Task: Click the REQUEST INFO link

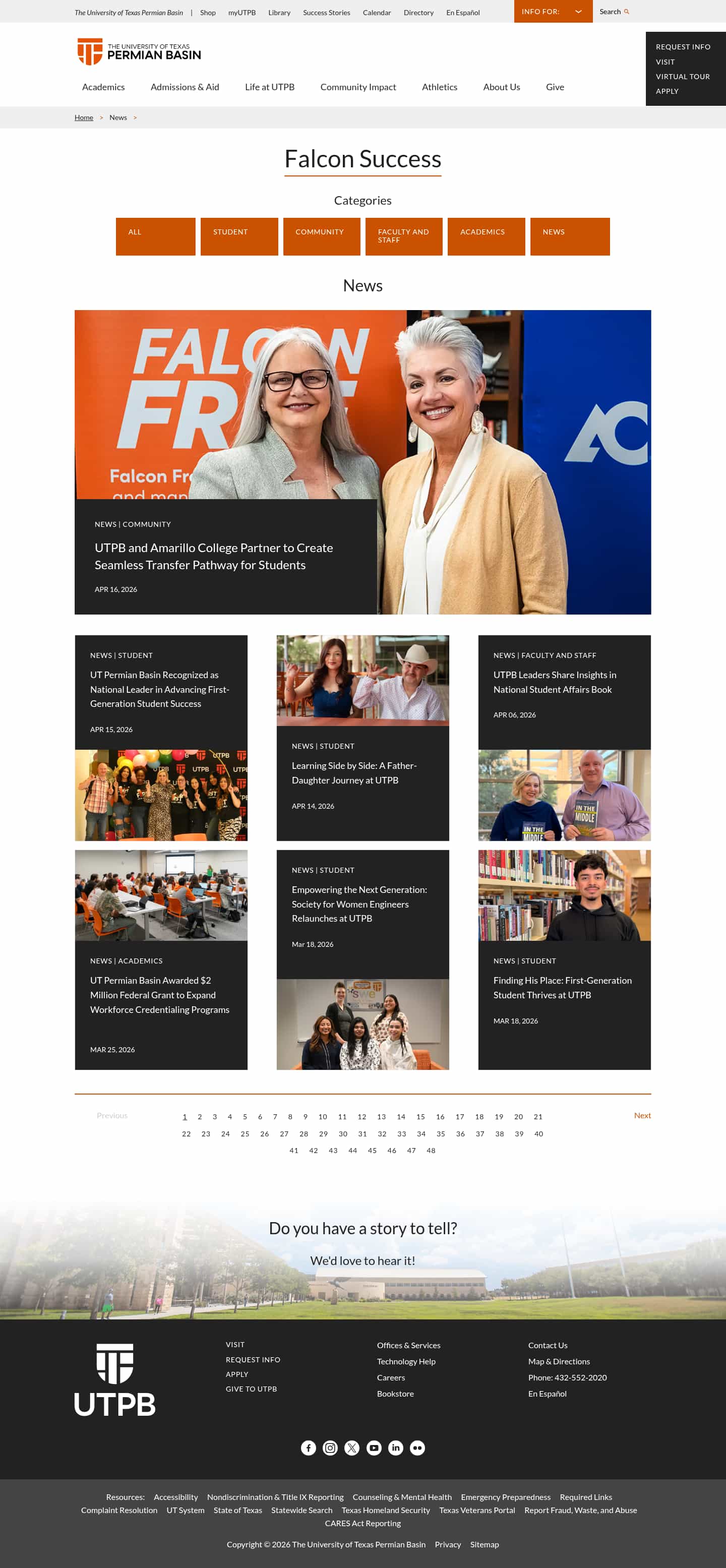Action: click(683, 47)
